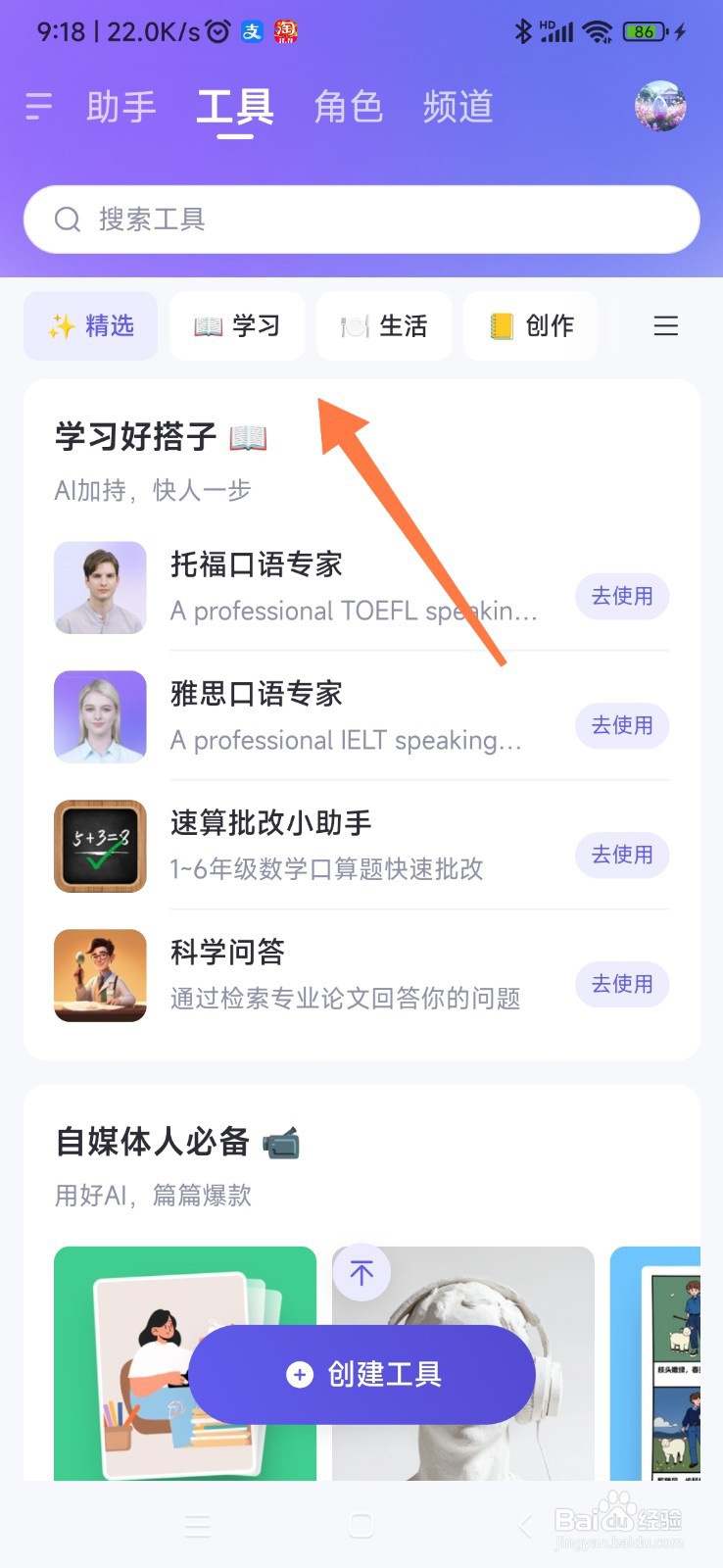Open the 科学问答 scientist icon
The height and width of the screenshot is (1568, 723).
click(x=99, y=976)
